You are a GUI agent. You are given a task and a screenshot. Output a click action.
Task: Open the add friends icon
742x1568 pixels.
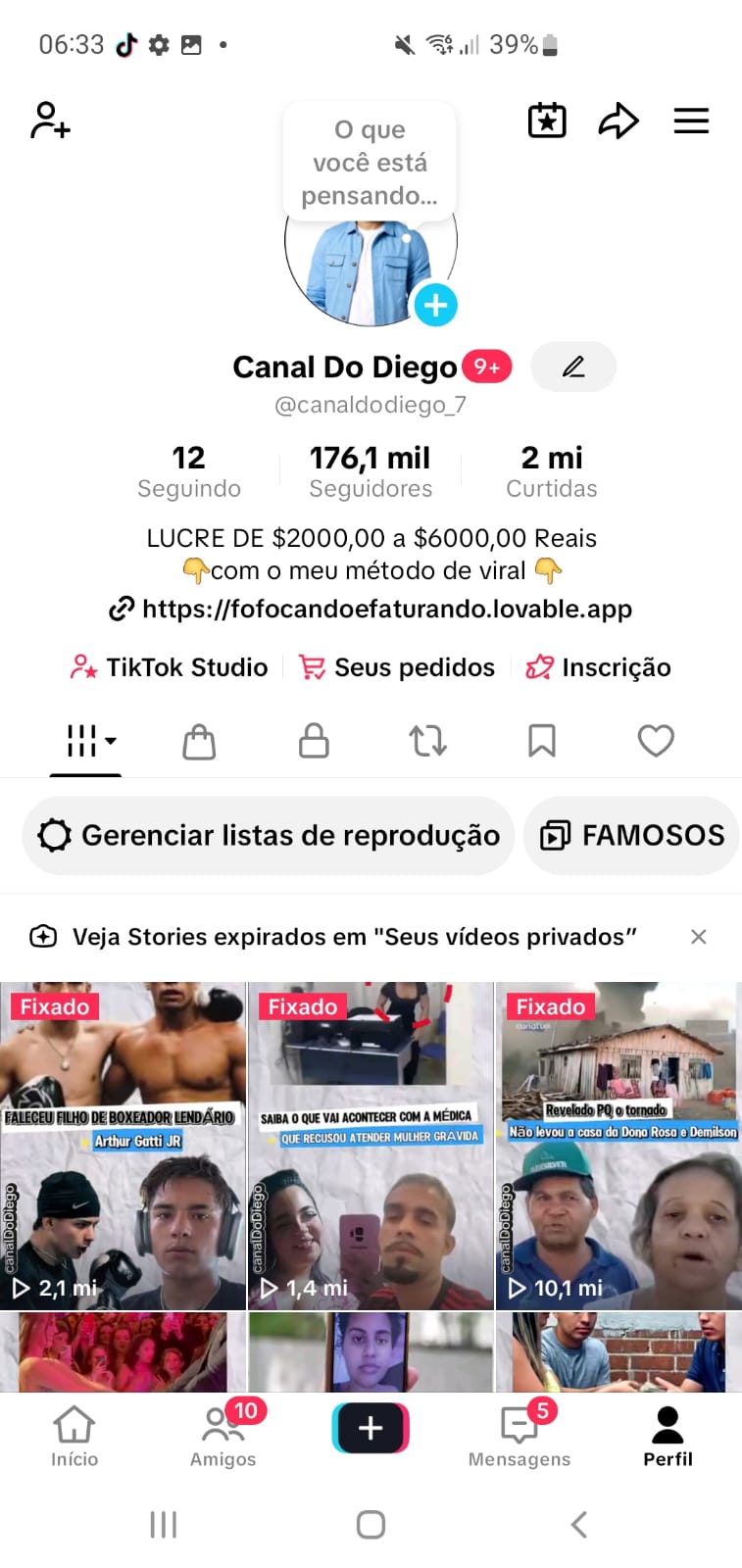tap(50, 121)
